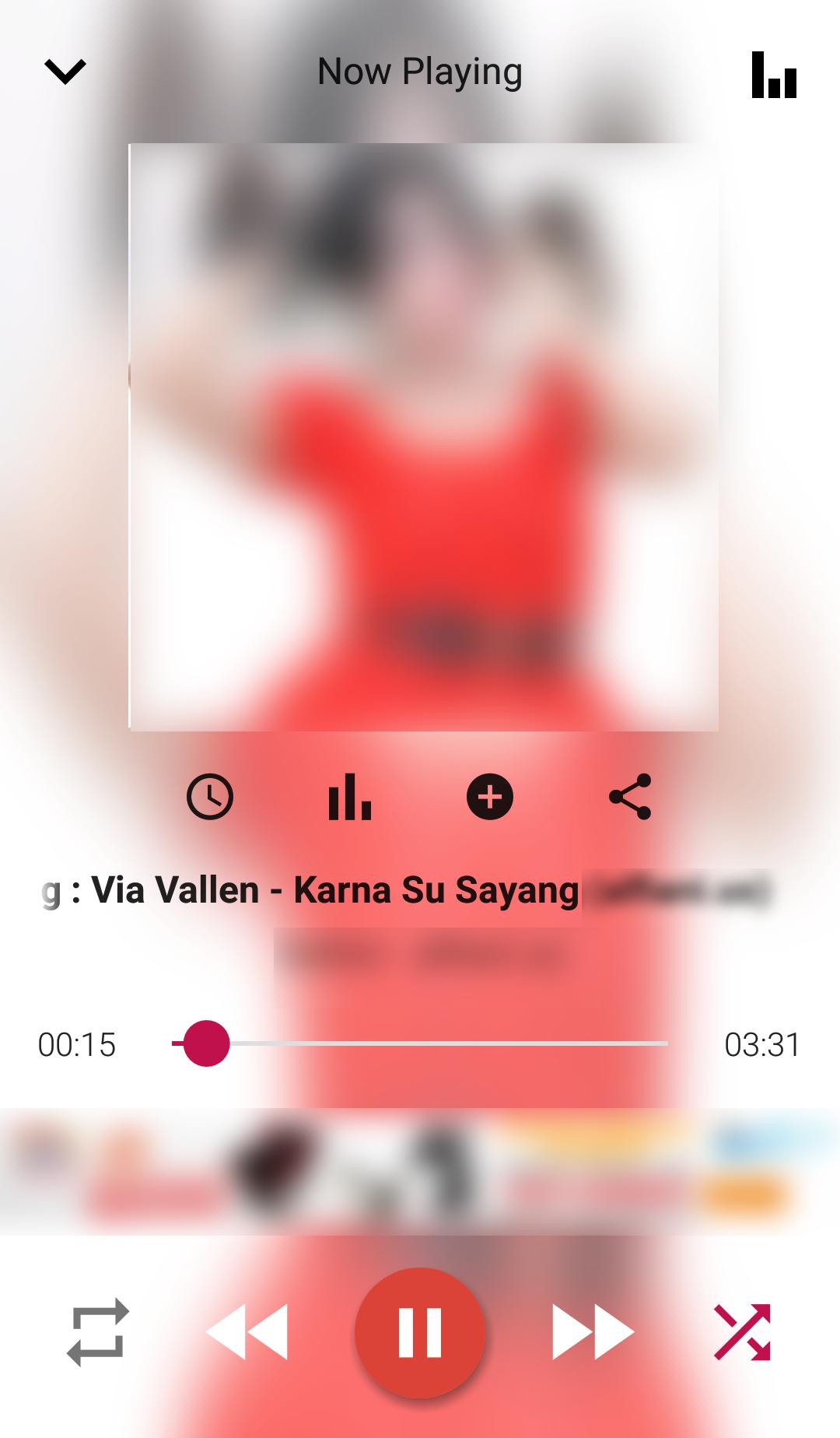Skip to the previous track
Image resolution: width=840 pixels, height=1438 pixels.
pos(247,1332)
